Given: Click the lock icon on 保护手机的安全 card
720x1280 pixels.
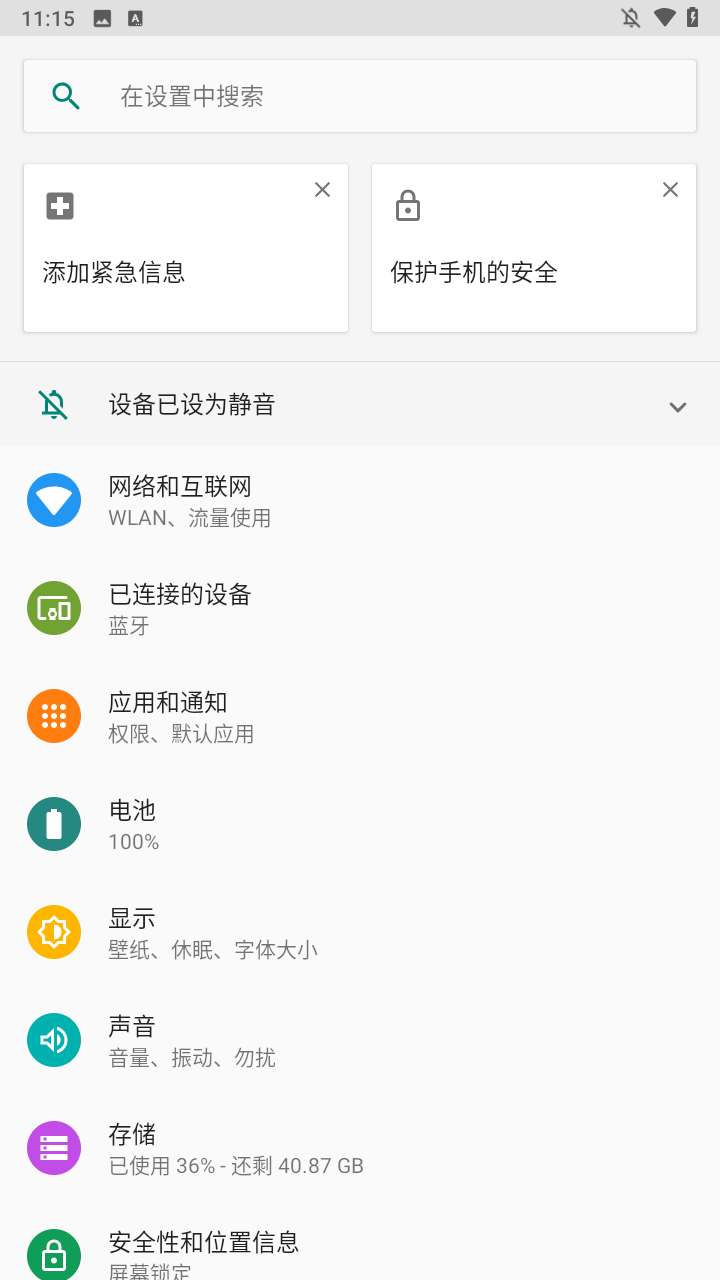Looking at the screenshot, I should (x=409, y=205).
